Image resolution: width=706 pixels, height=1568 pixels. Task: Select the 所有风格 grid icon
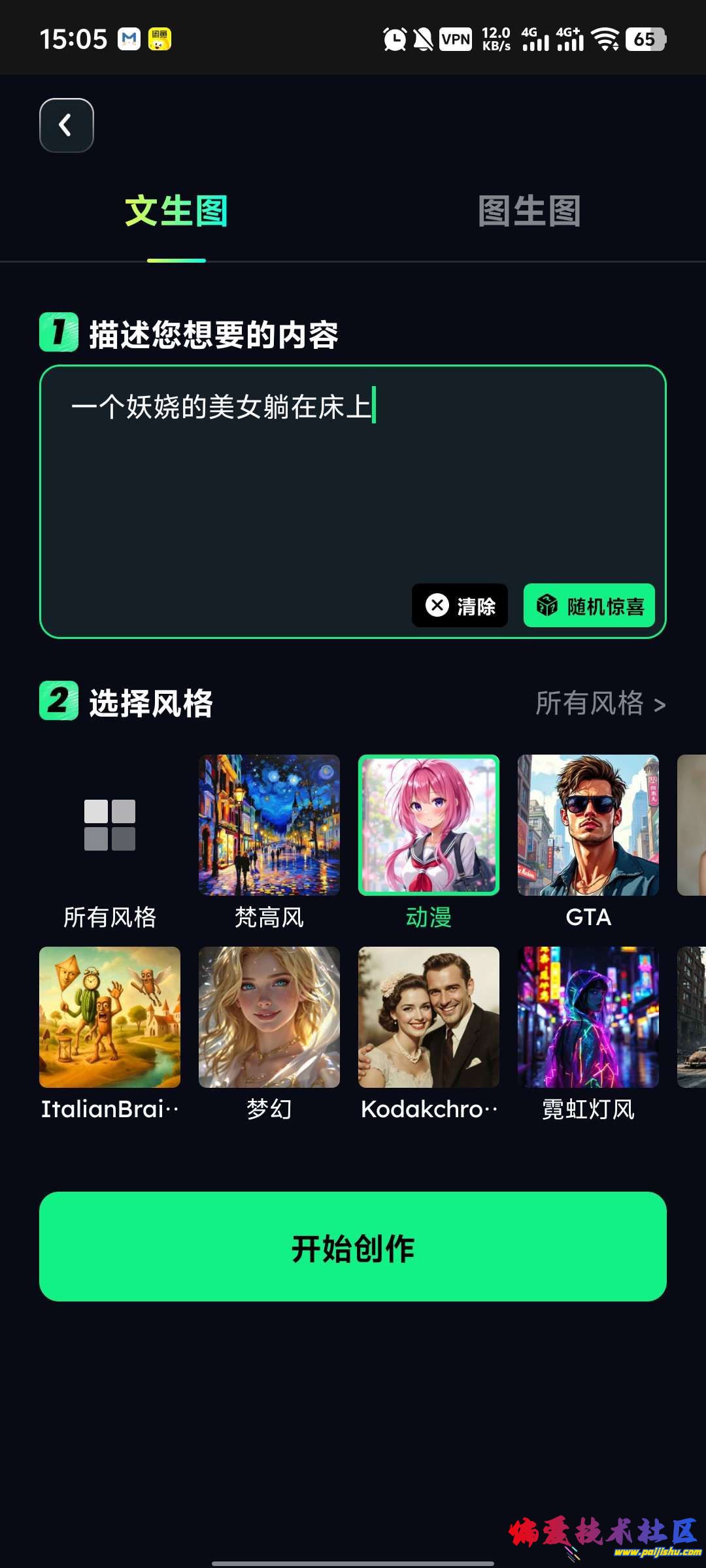point(109,825)
